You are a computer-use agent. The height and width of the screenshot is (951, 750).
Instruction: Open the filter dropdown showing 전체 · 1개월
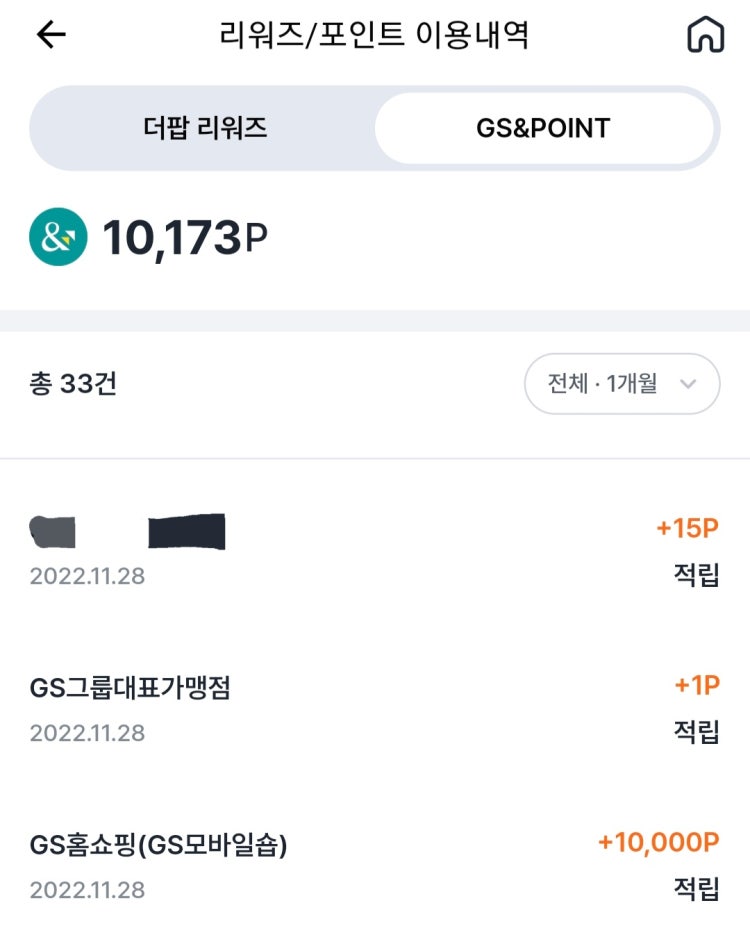pos(622,383)
